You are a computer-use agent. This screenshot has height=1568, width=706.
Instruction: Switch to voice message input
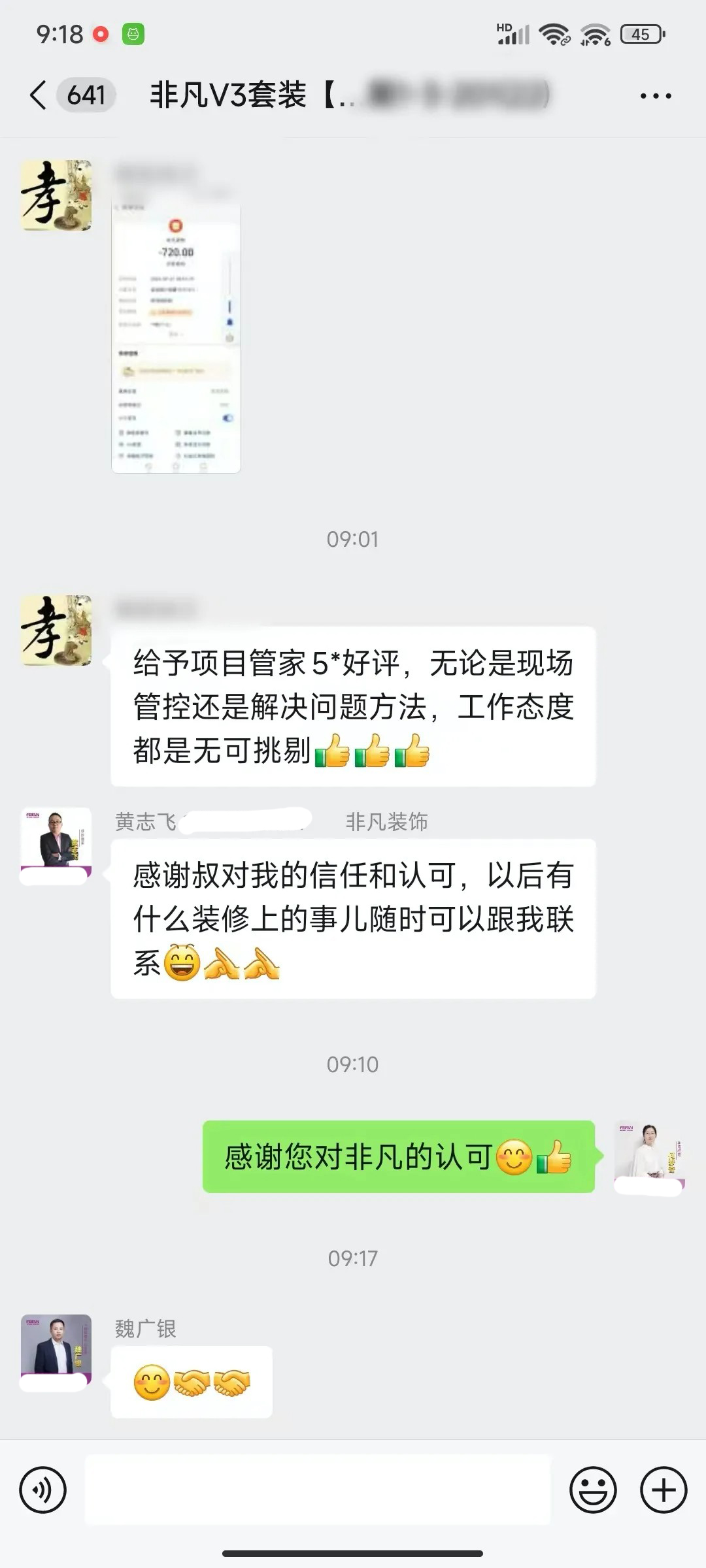[x=43, y=1490]
